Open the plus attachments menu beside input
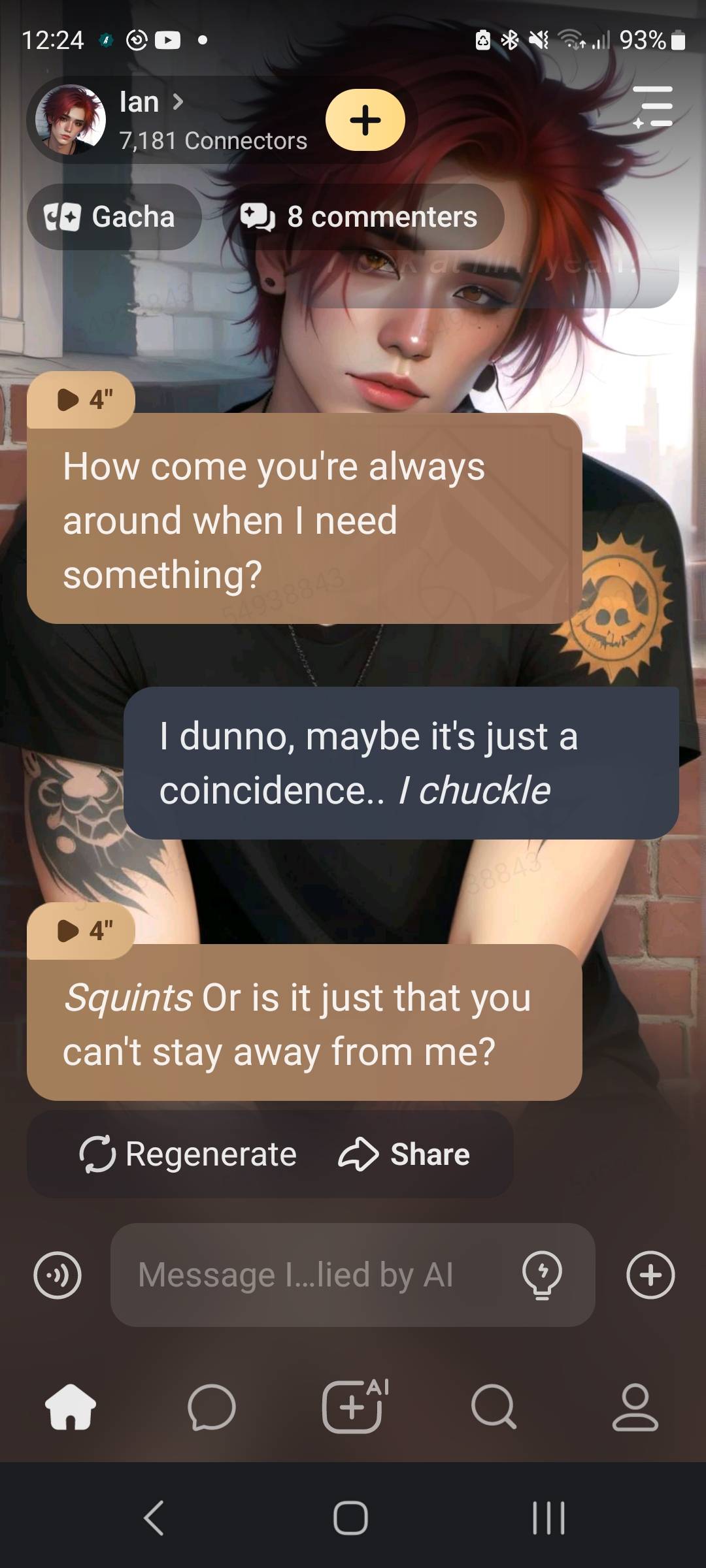Screen dimensions: 706x1568 coord(650,1275)
